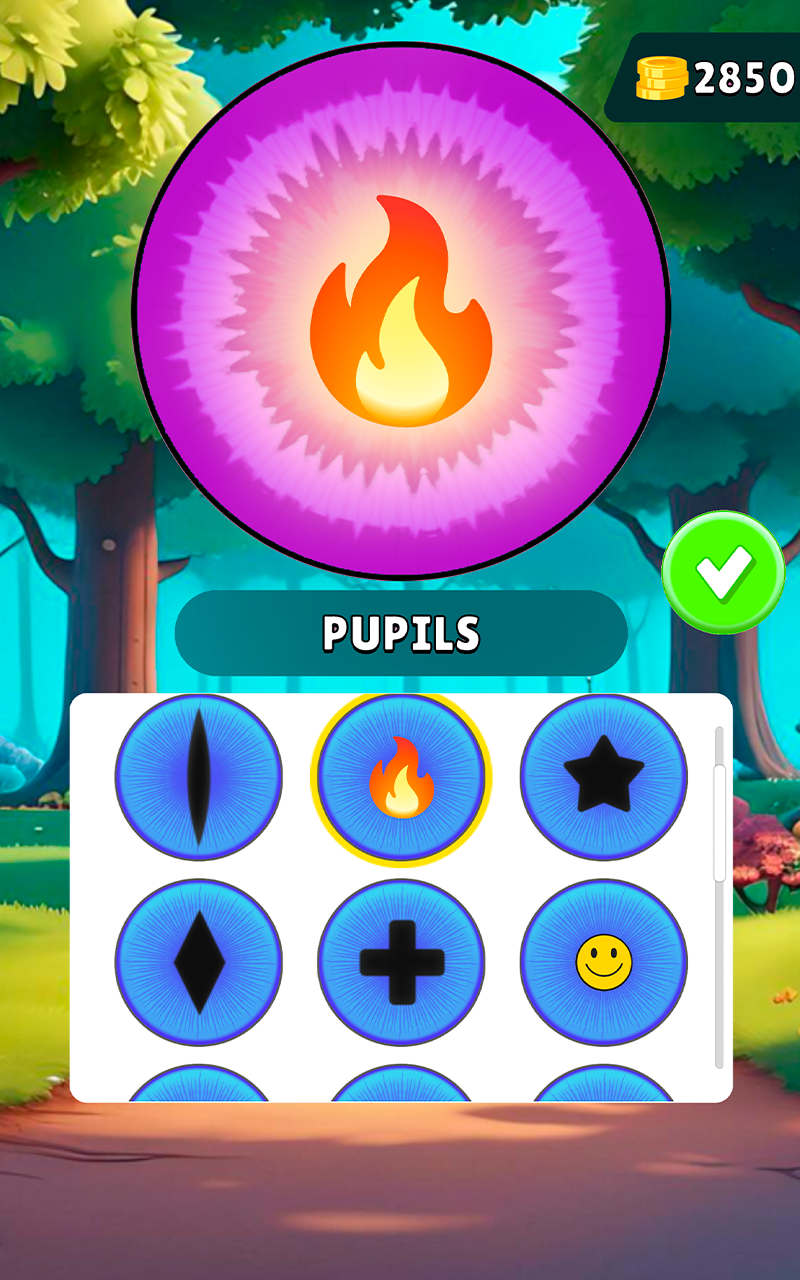Image resolution: width=800 pixels, height=1280 pixels.
Task: Tap the fire emoji inside the preview
Action: coord(400,310)
